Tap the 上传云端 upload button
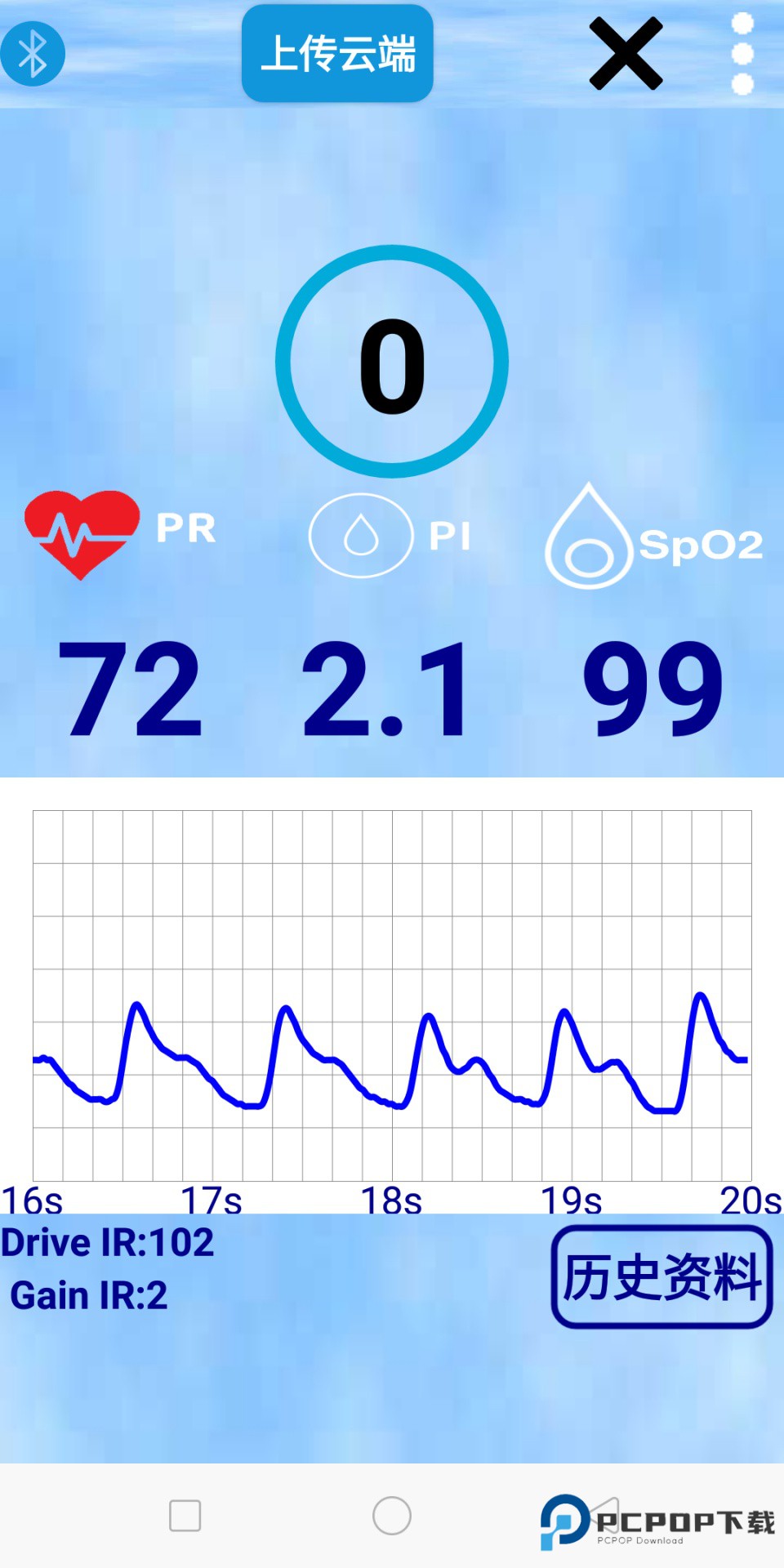The width and height of the screenshot is (784, 1568). click(x=337, y=54)
